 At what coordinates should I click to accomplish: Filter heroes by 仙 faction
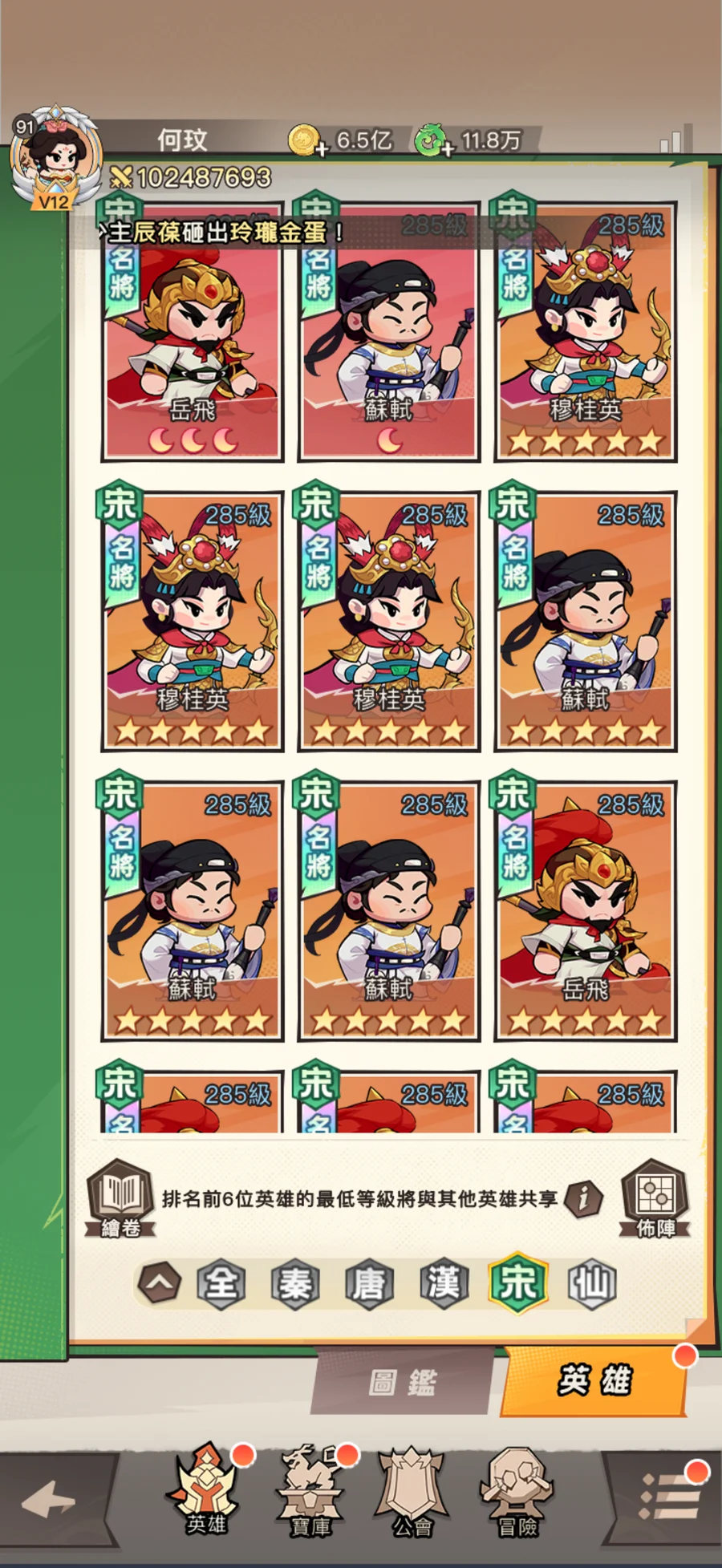pyautogui.click(x=592, y=1284)
